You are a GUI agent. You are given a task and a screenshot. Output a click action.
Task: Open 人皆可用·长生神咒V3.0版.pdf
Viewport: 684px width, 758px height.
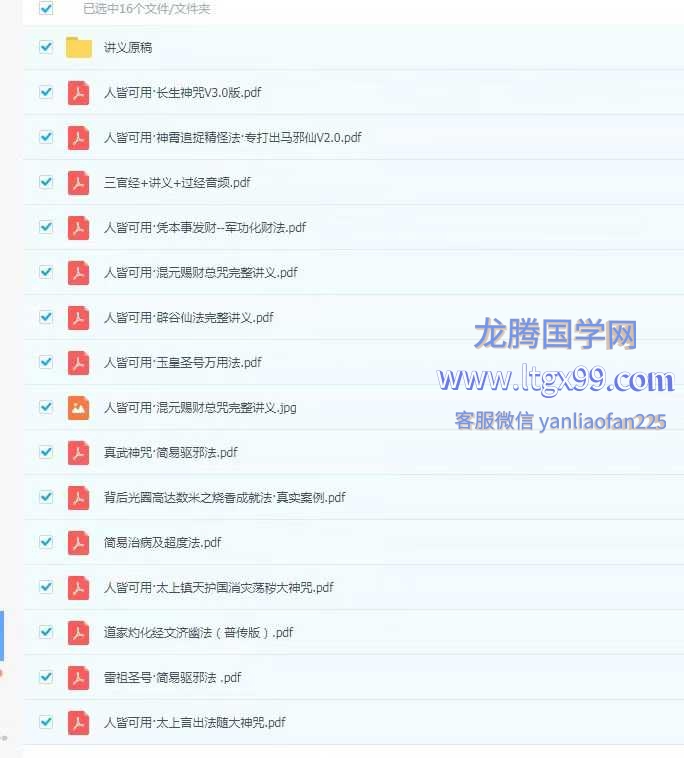(x=182, y=93)
